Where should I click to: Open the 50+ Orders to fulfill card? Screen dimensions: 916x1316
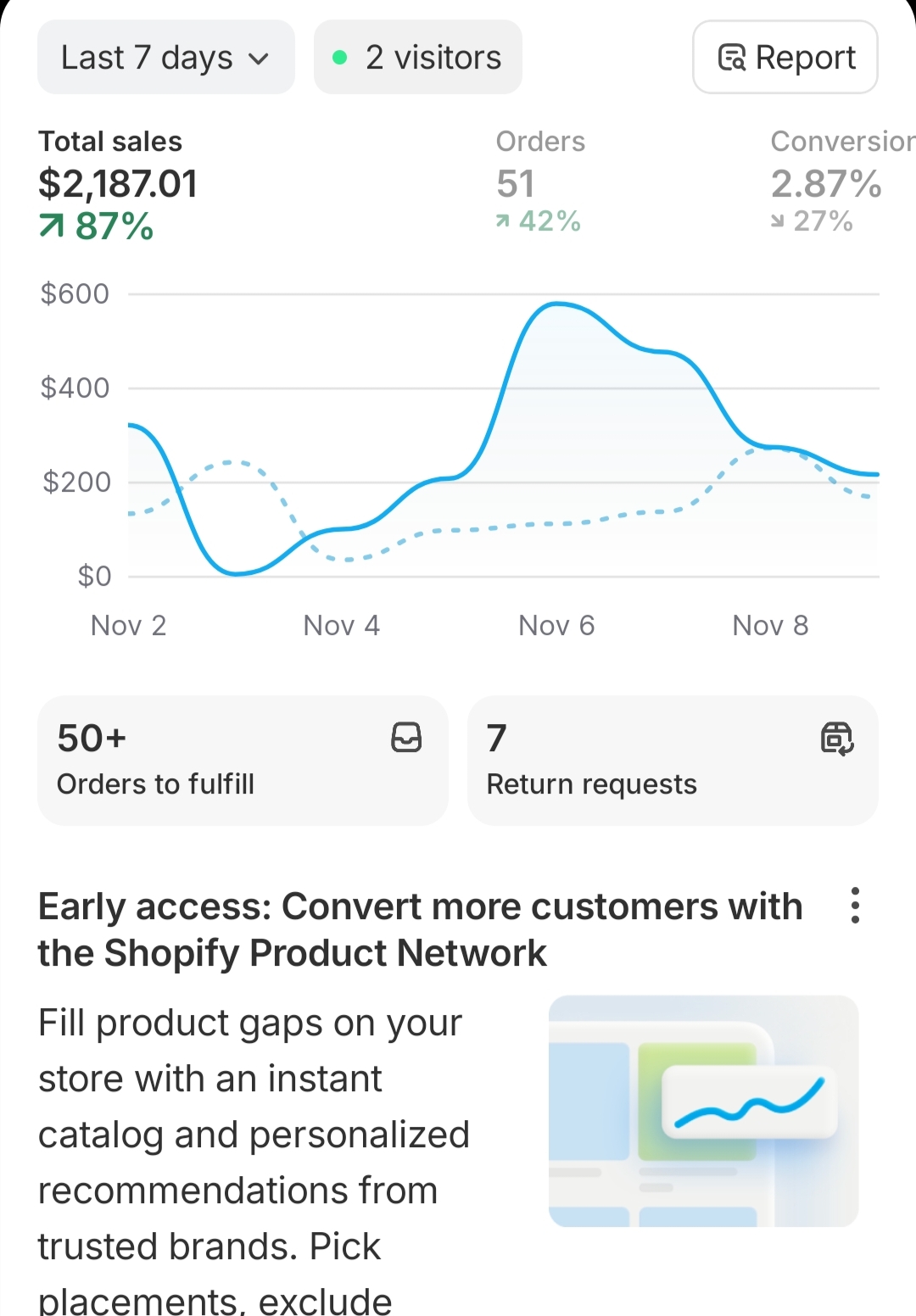click(x=243, y=761)
